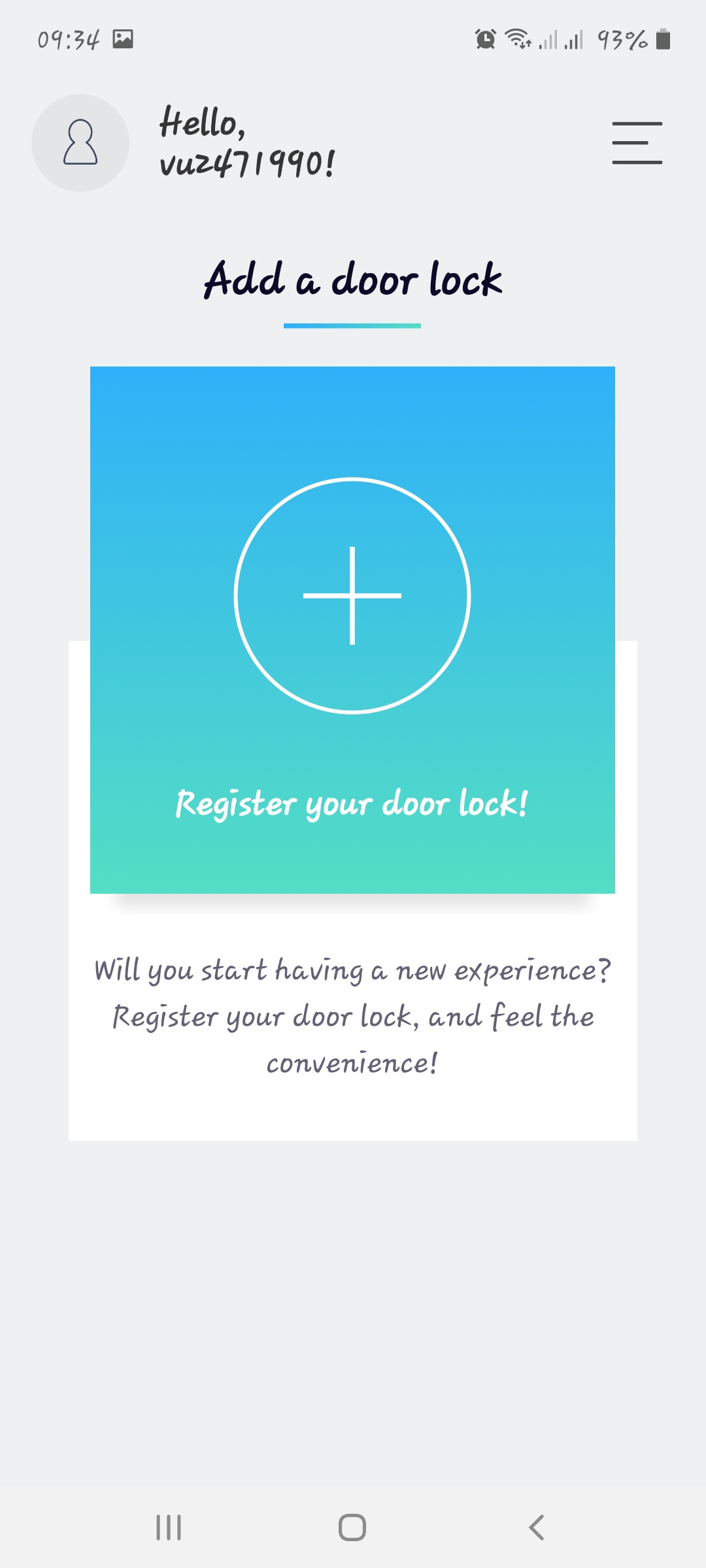This screenshot has height=1568, width=706.
Task: Open recent apps from navigation bar
Action: coord(169,1527)
